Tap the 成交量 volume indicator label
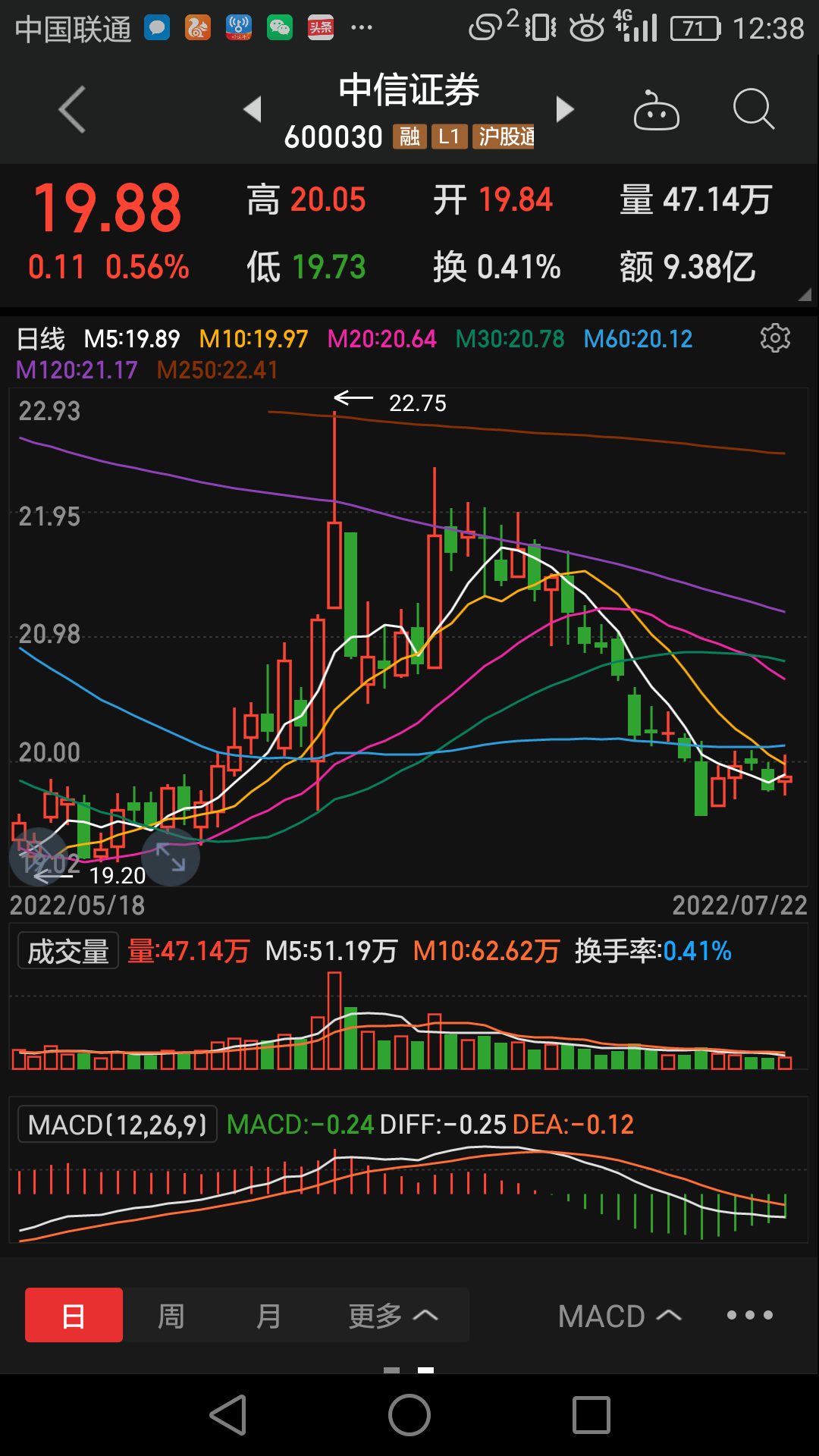Image resolution: width=819 pixels, height=1456 pixels. coord(68,951)
